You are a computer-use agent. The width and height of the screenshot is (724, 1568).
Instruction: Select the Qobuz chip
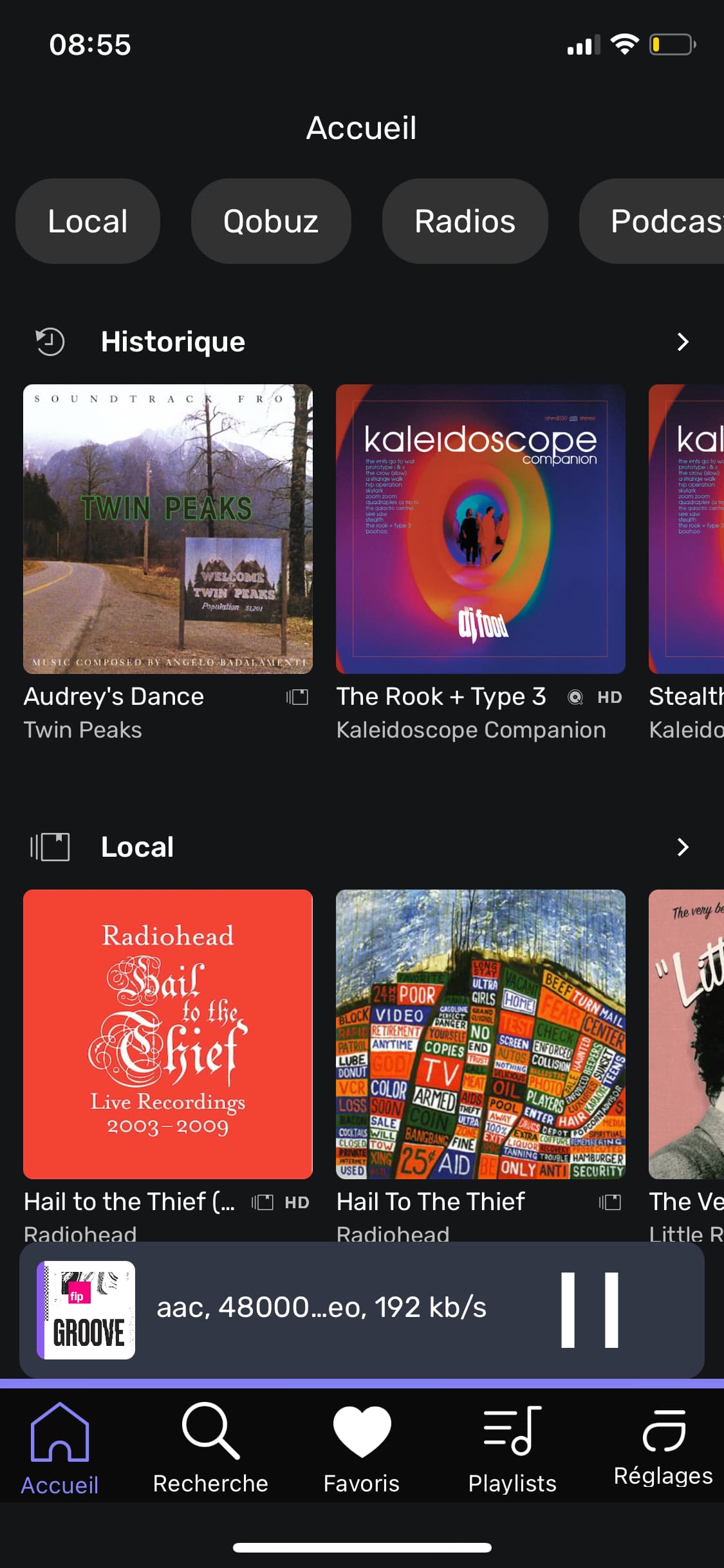[270, 221]
